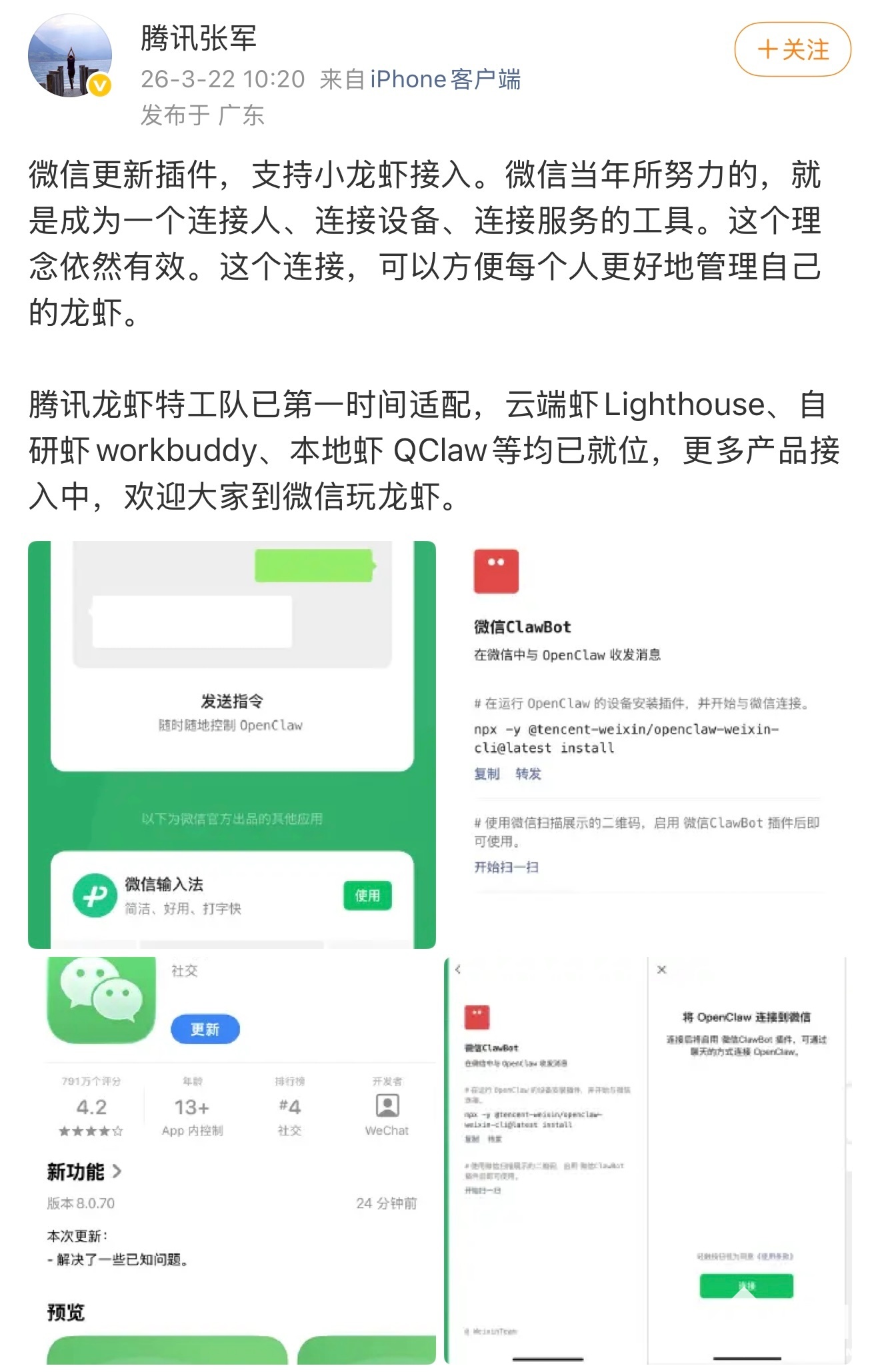Open the 将 OpenClaw 连接到微信 image
The height and width of the screenshot is (1372, 880).
(647, 1159)
